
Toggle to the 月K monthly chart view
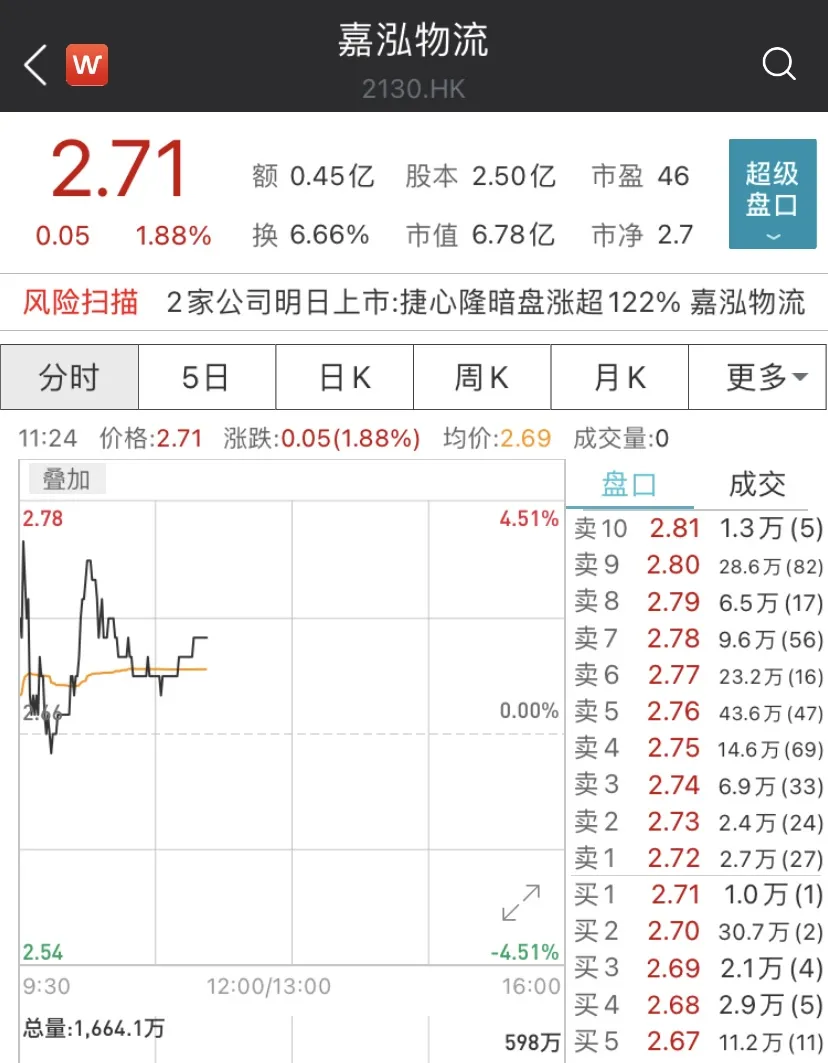pos(619,377)
